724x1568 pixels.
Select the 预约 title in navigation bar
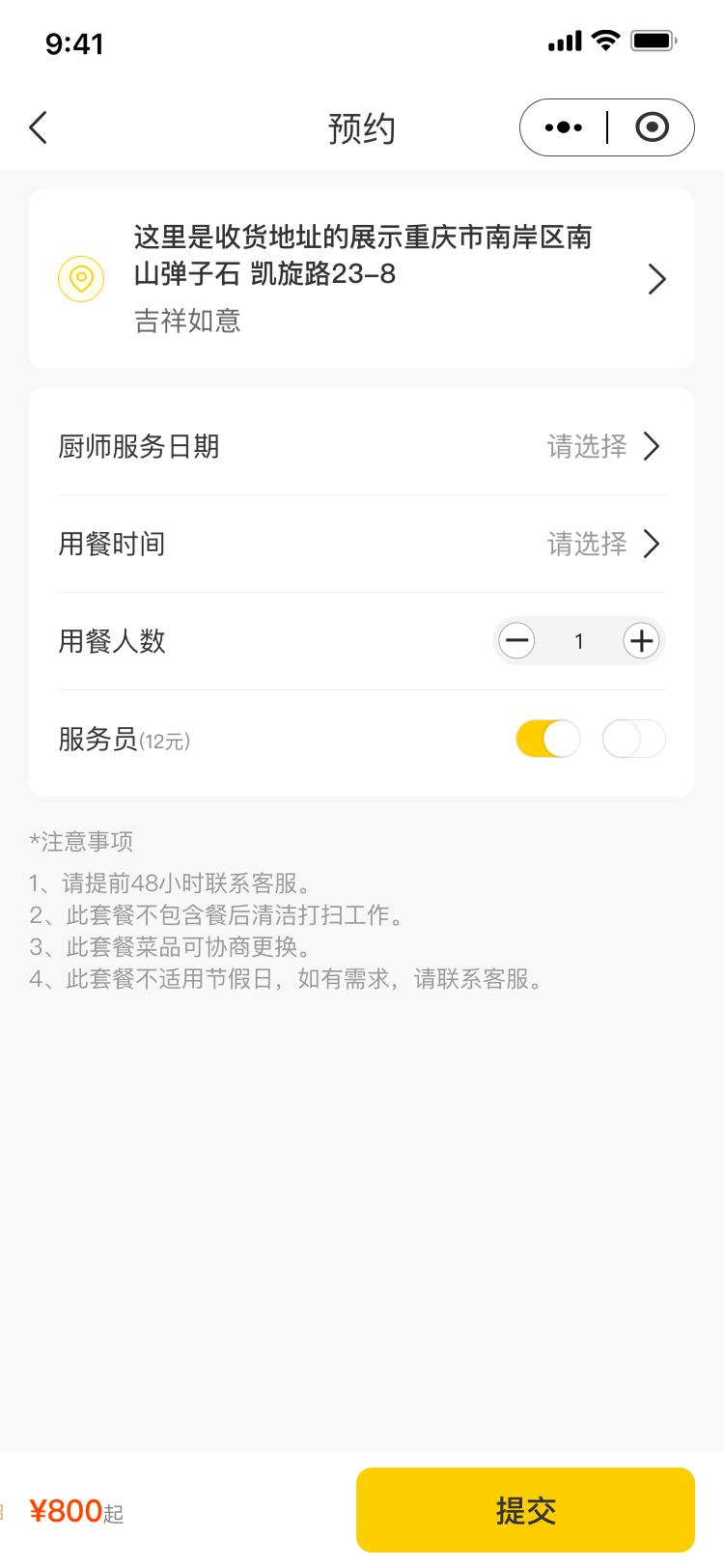tap(362, 126)
